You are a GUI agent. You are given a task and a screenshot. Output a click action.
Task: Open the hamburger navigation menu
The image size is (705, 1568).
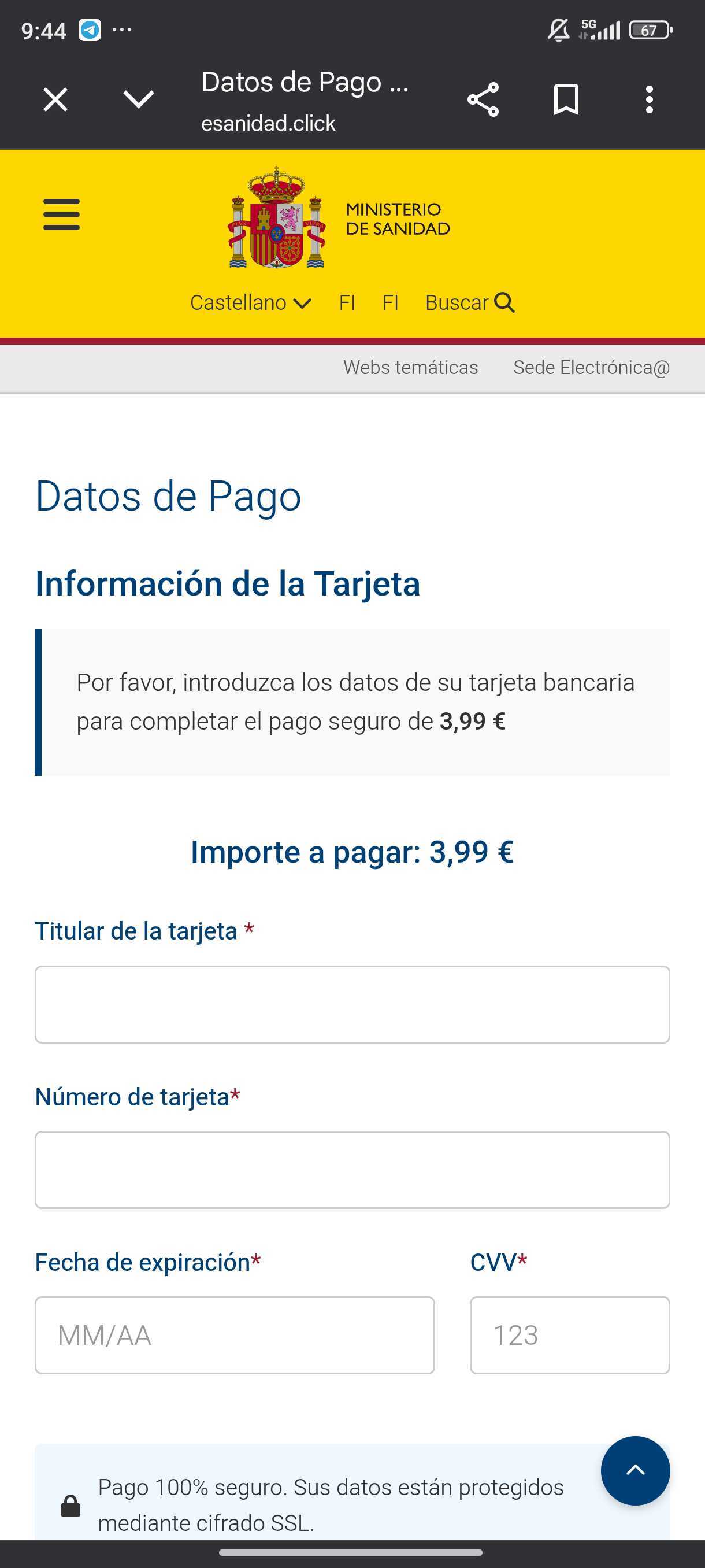point(61,215)
